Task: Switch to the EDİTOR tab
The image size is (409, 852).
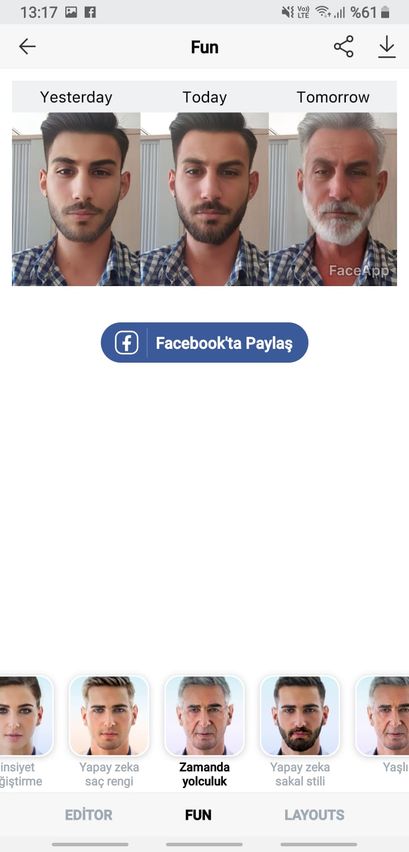Action: coord(89,815)
